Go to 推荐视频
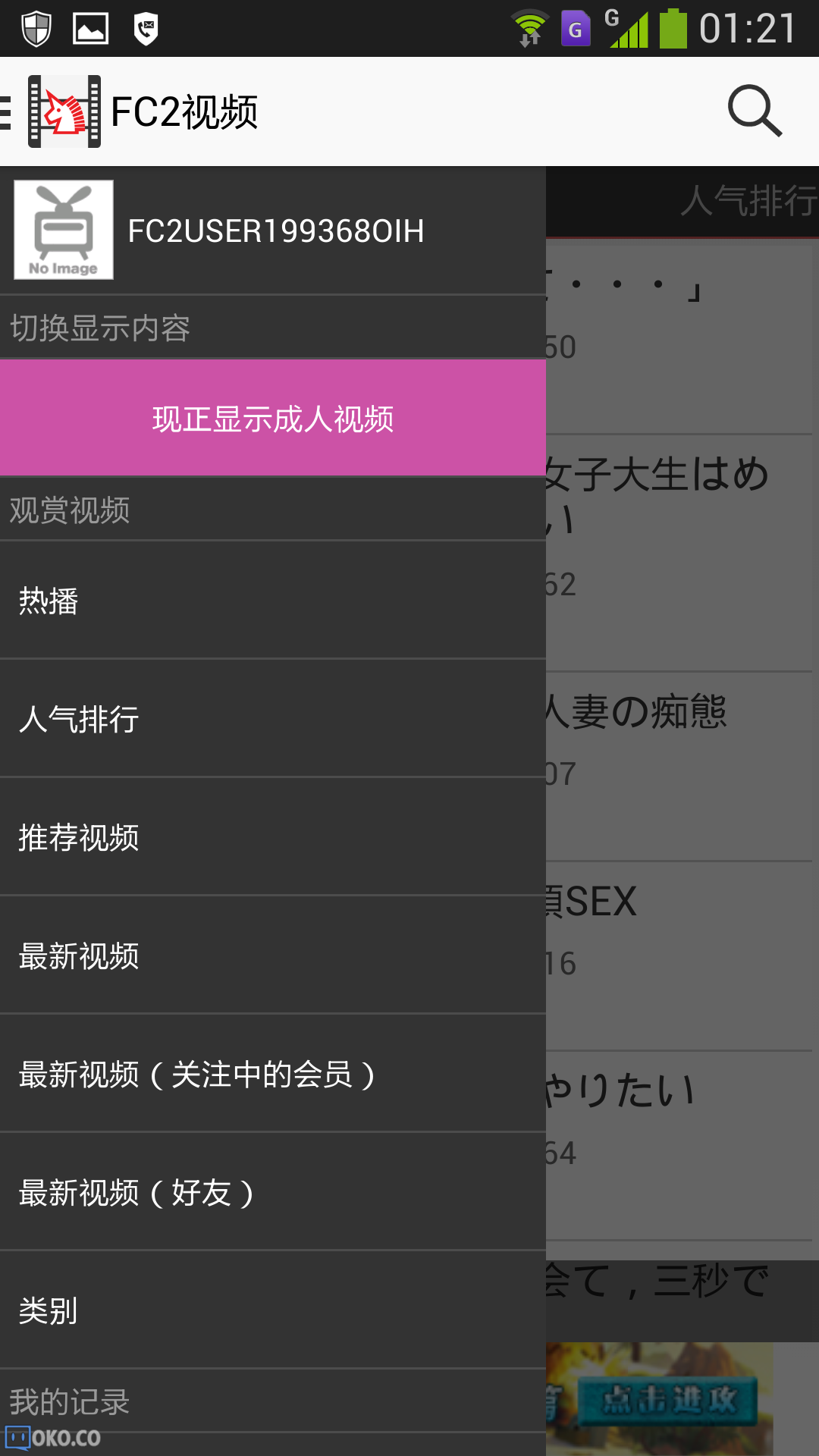 (273, 837)
